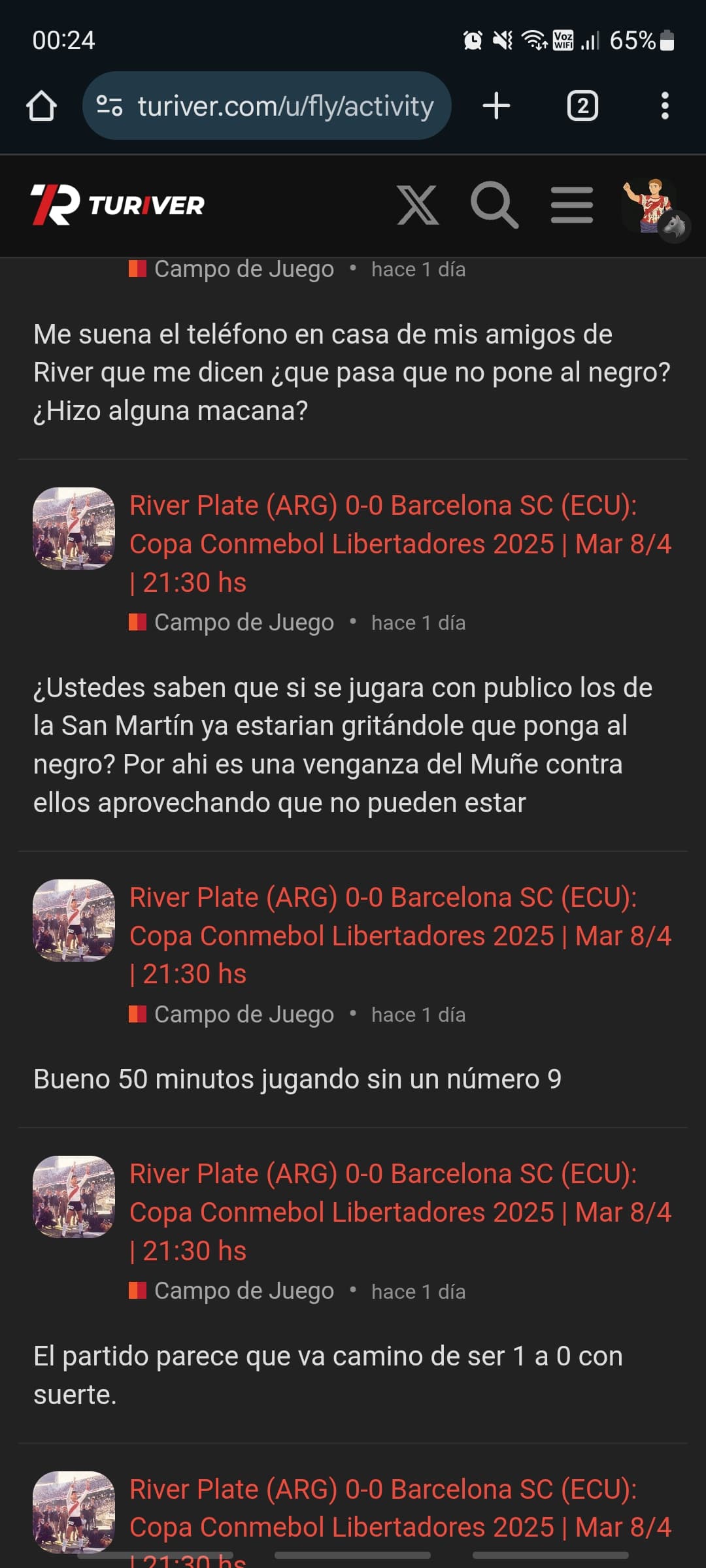
Task: Tap the avatar beside the '¿Ustedes saben' post
Action: (x=74, y=528)
